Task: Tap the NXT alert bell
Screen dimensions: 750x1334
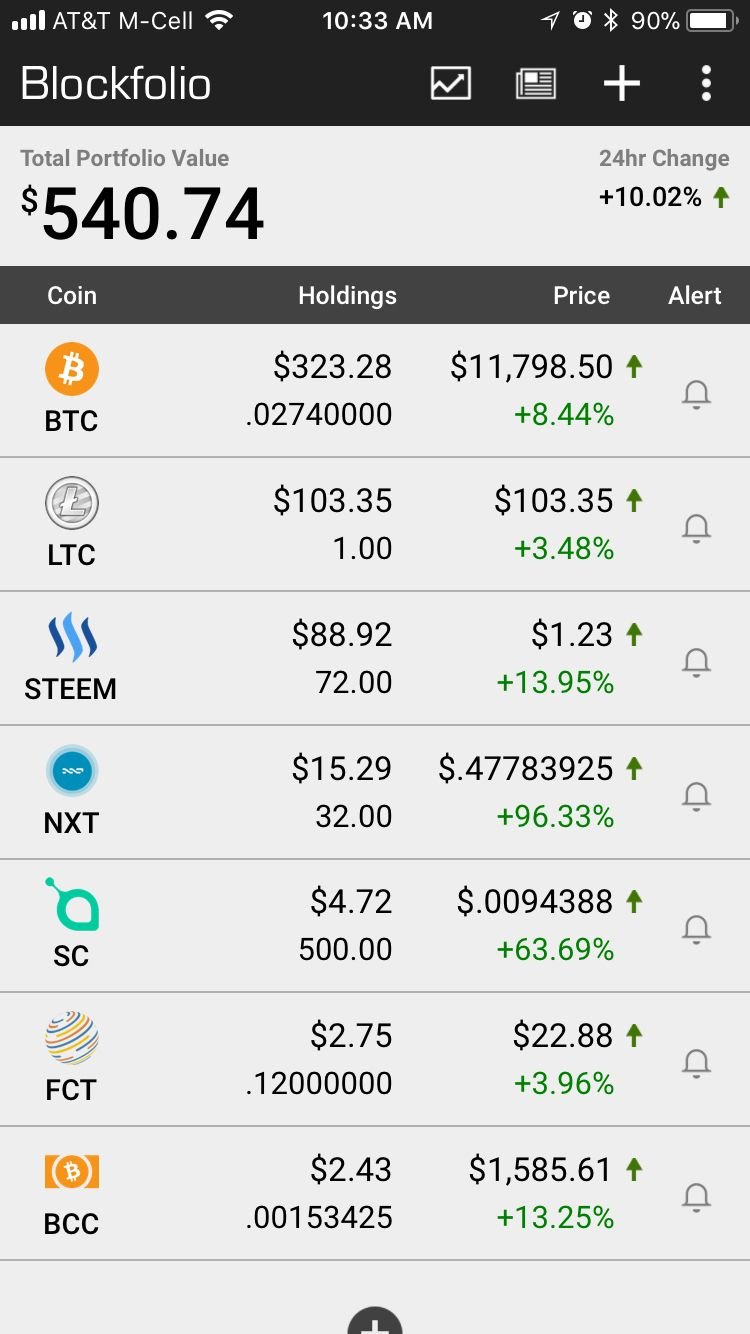Action: pyautogui.click(x=696, y=796)
